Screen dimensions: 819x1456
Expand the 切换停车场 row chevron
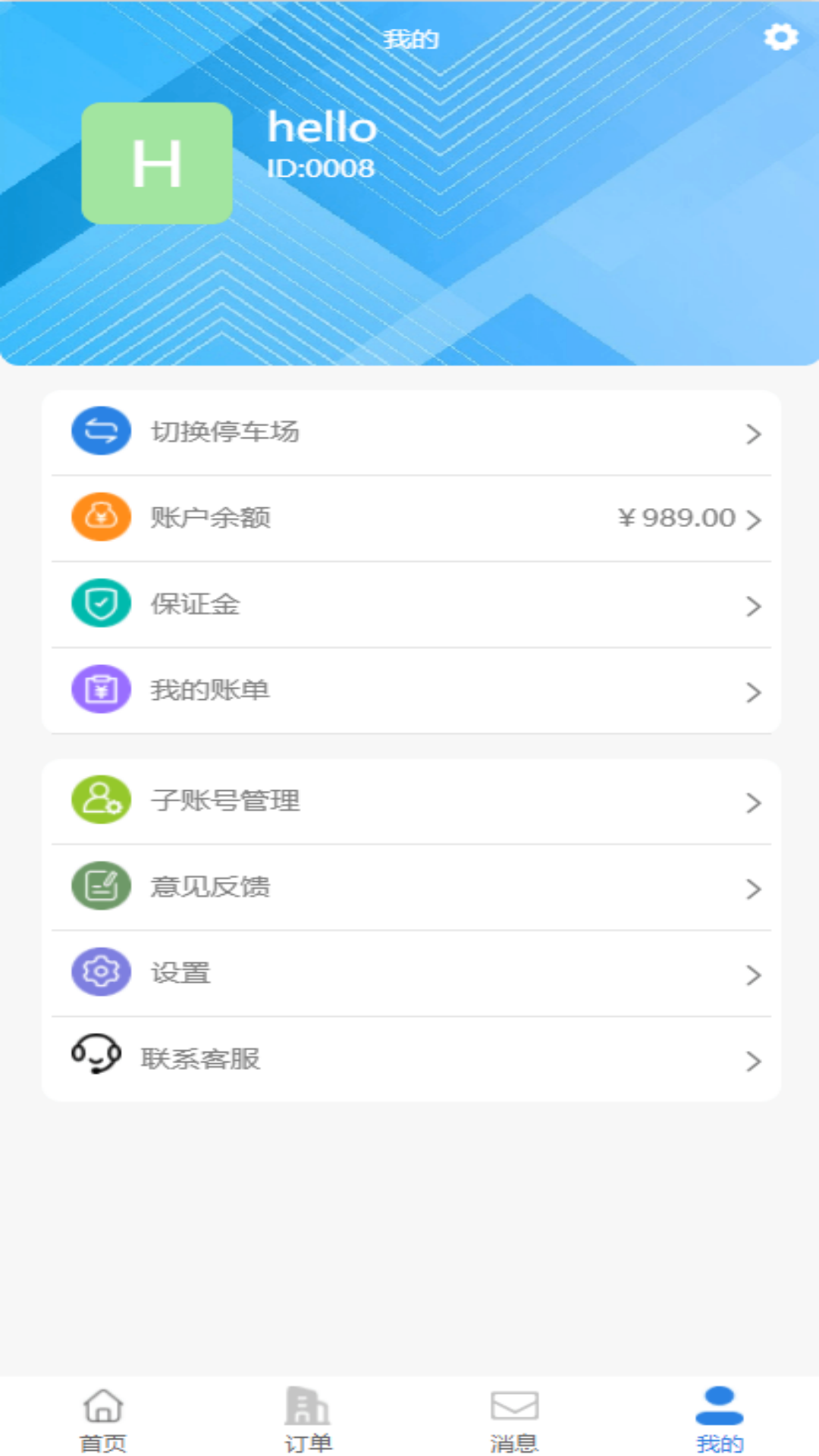pos(753,434)
